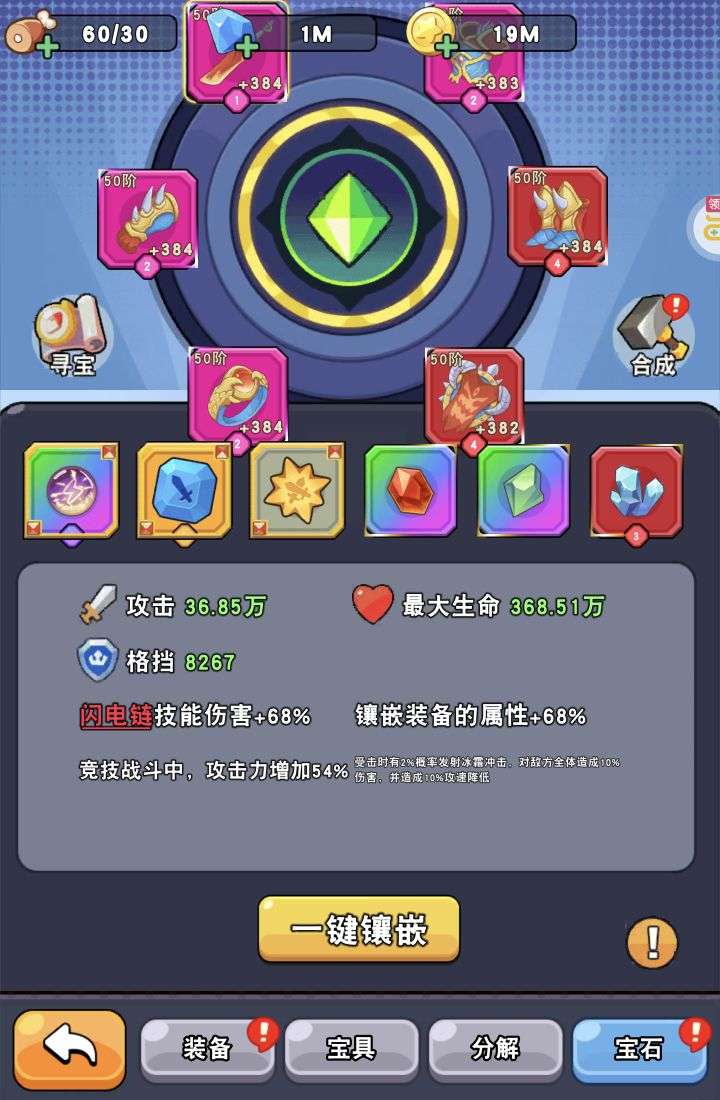Screen dimensions: 720x1100
Task: Open 合成 synthesis hammer
Action: (653, 335)
